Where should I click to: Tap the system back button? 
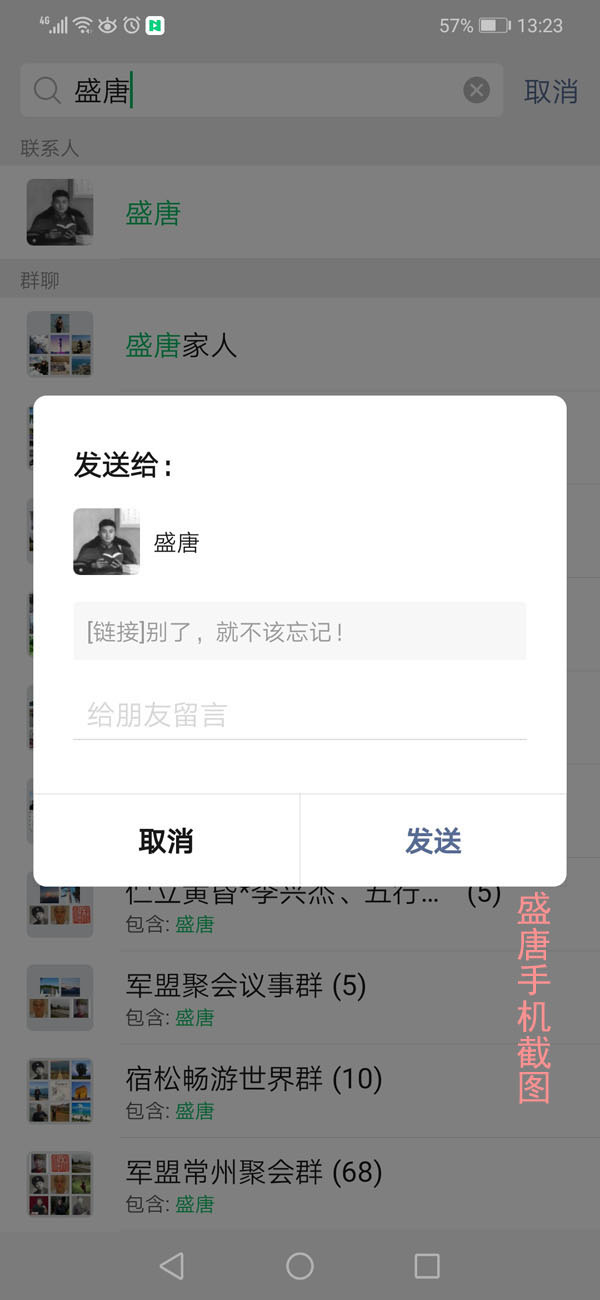click(x=172, y=1266)
